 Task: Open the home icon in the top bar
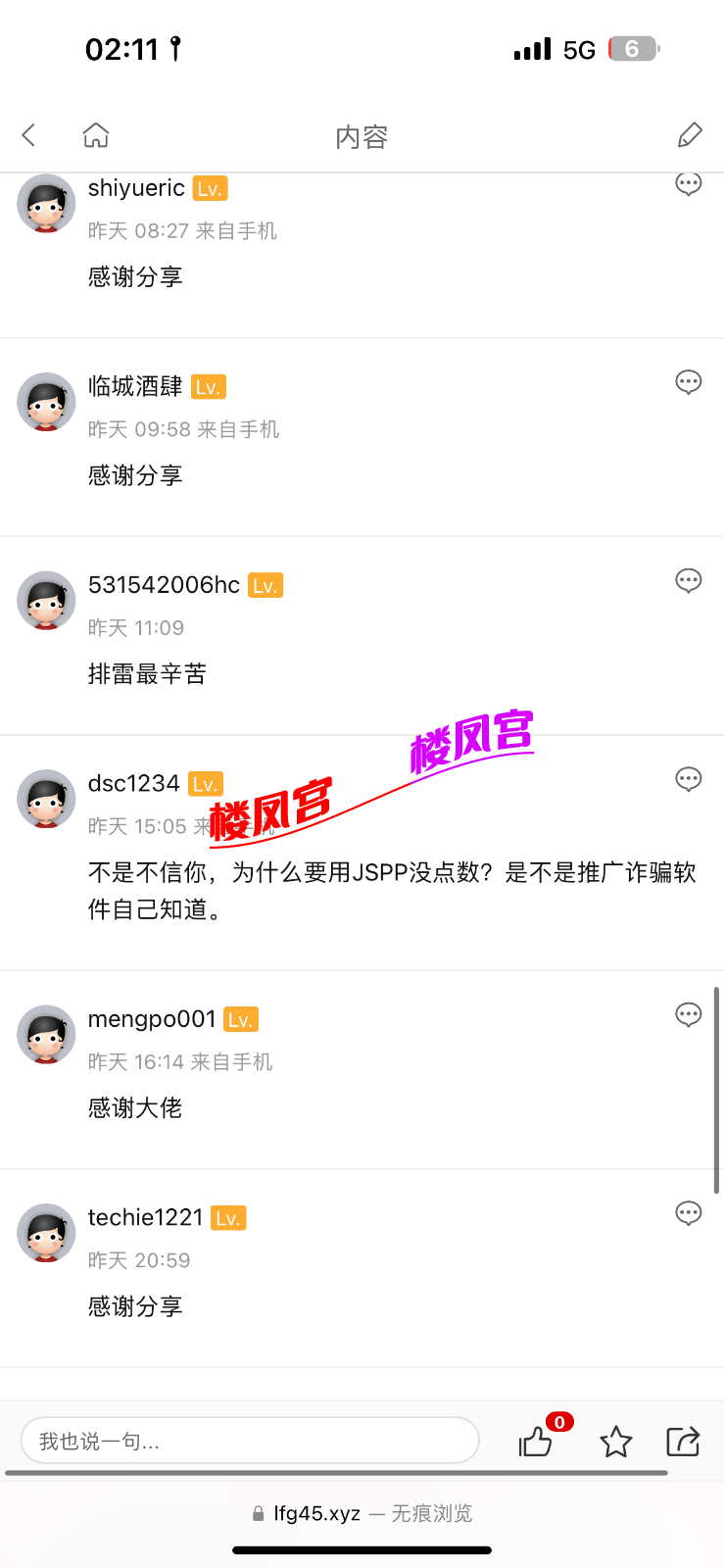pyautogui.click(x=96, y=135)
